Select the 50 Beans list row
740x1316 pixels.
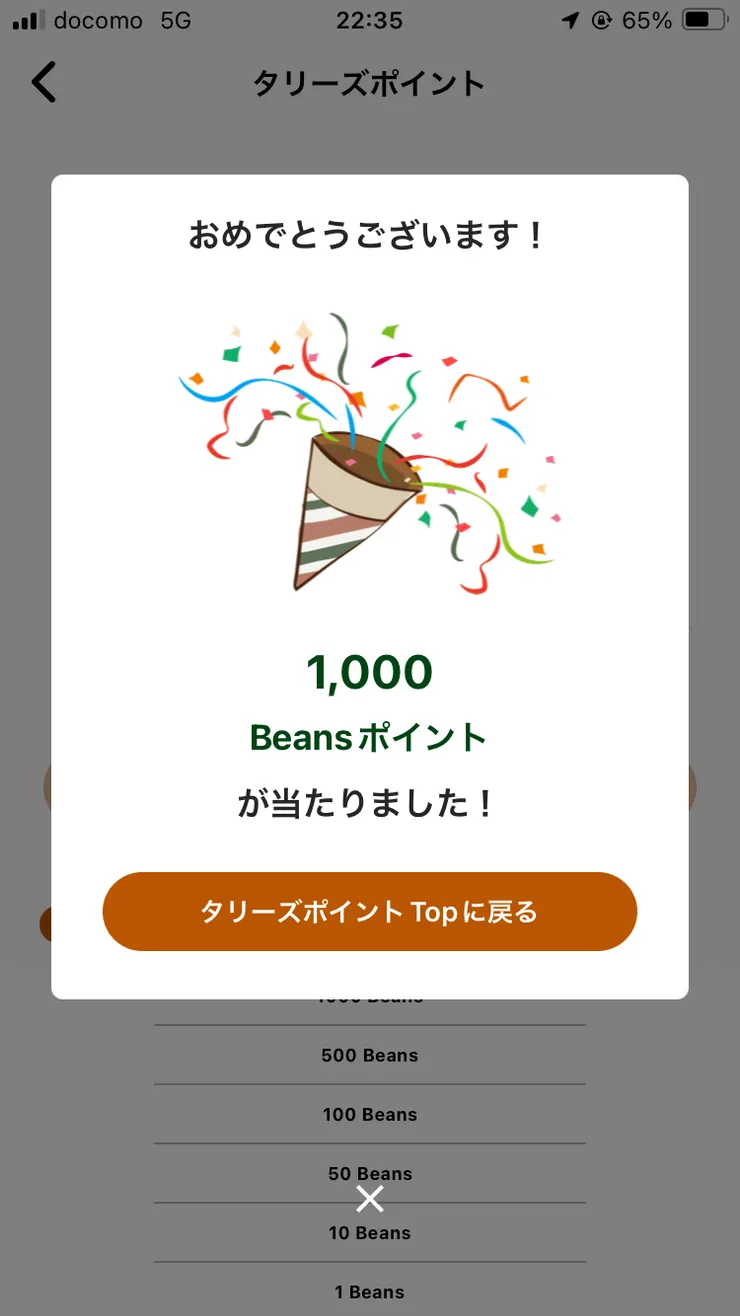point(370,1173)
